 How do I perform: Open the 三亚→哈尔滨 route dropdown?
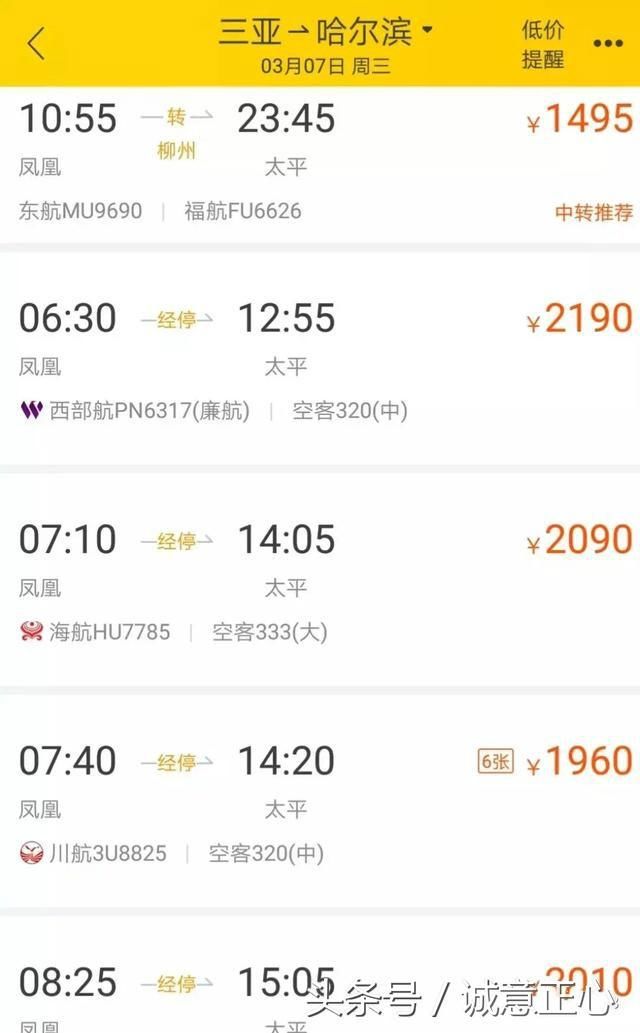pyautogui.click(x=326, y=32)
